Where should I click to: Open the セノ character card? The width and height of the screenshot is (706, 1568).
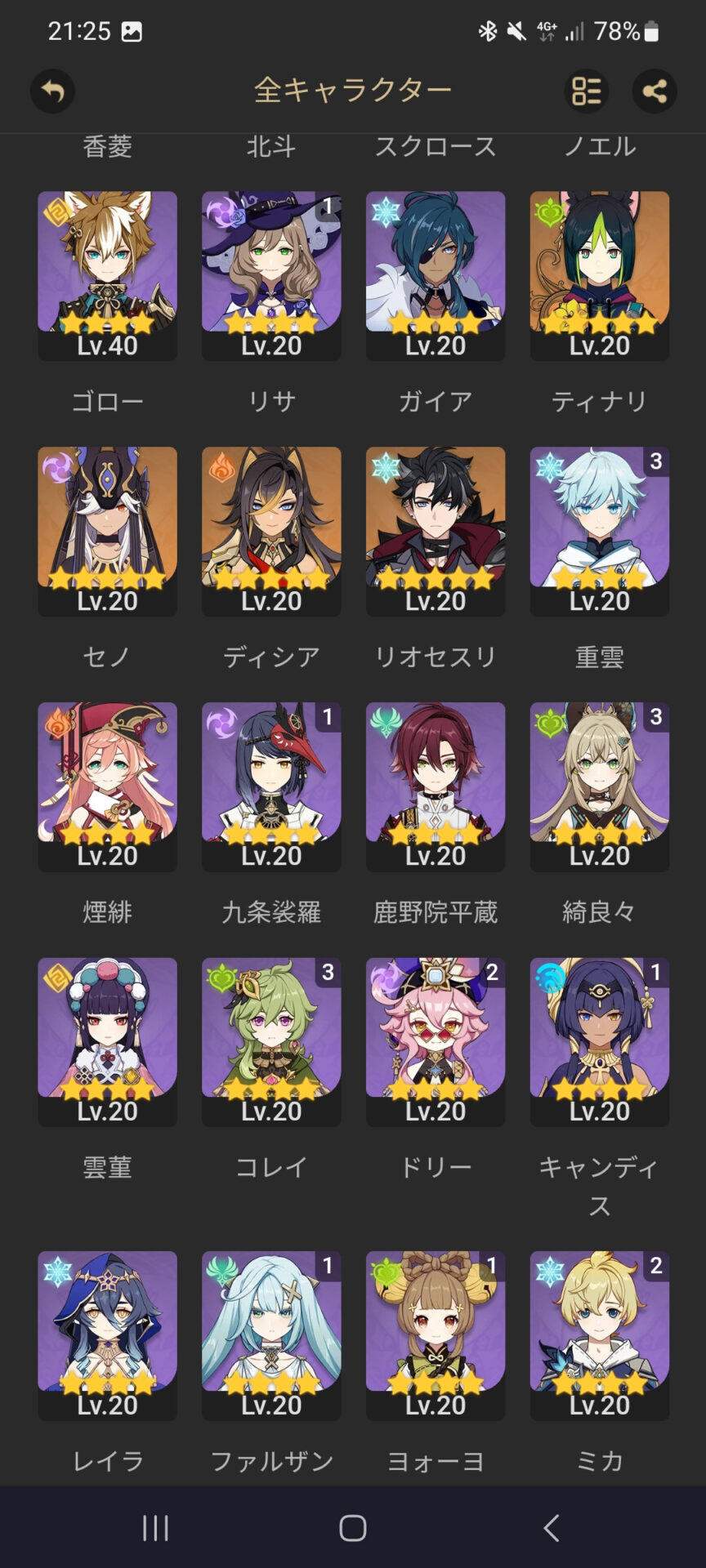[107, 531]
